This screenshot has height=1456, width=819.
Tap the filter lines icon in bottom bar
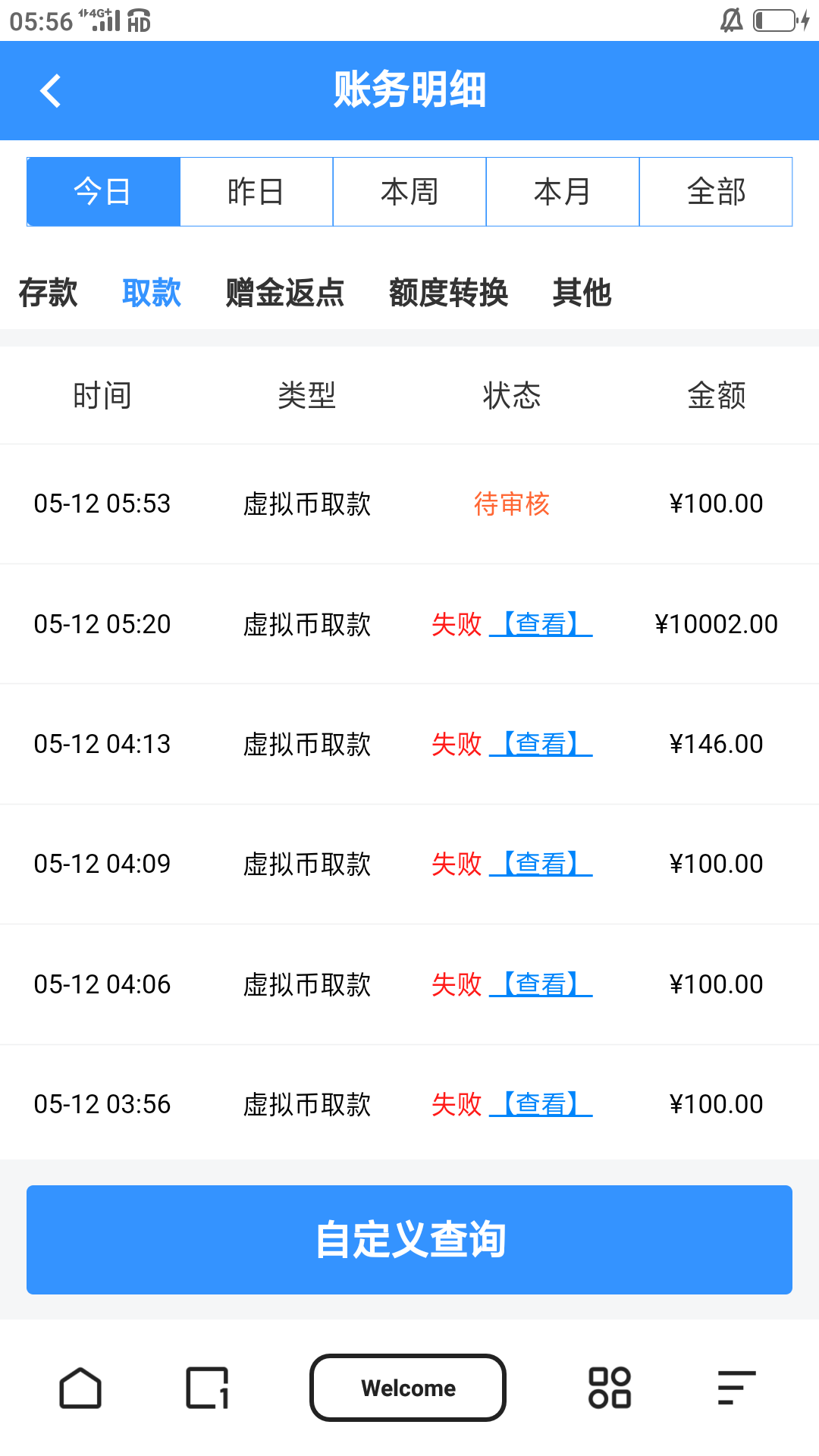tap(735, 1388)
